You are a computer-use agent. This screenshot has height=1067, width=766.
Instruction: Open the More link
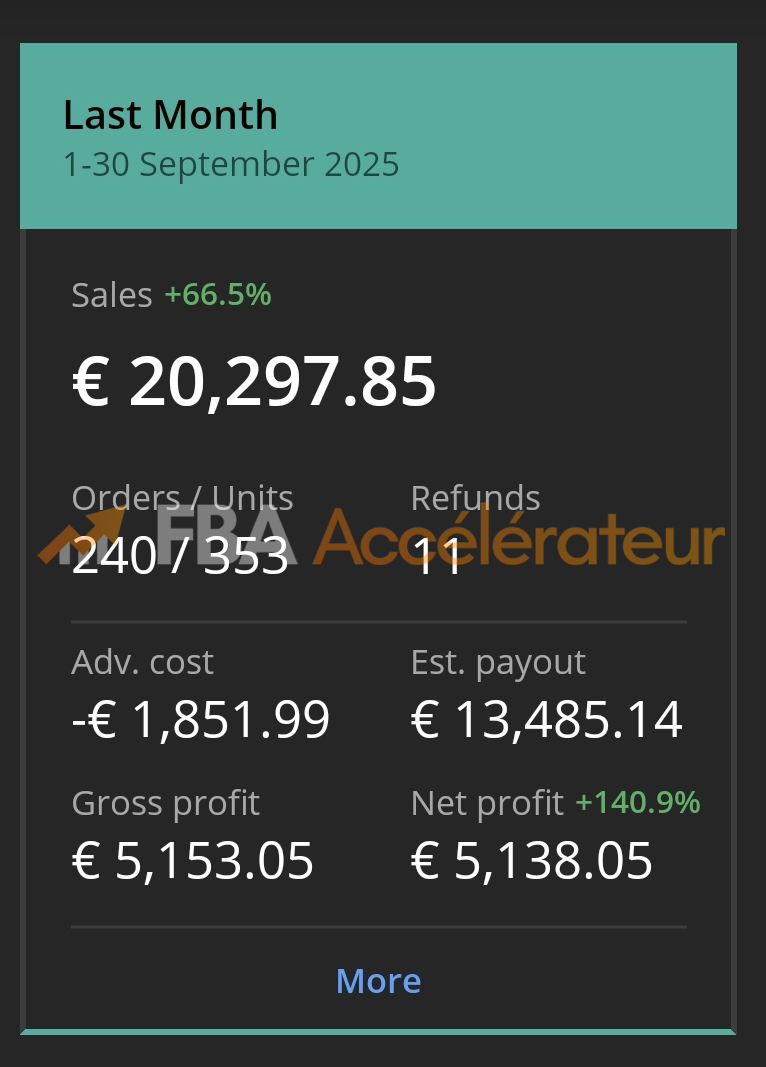click(x=378, y=981)
